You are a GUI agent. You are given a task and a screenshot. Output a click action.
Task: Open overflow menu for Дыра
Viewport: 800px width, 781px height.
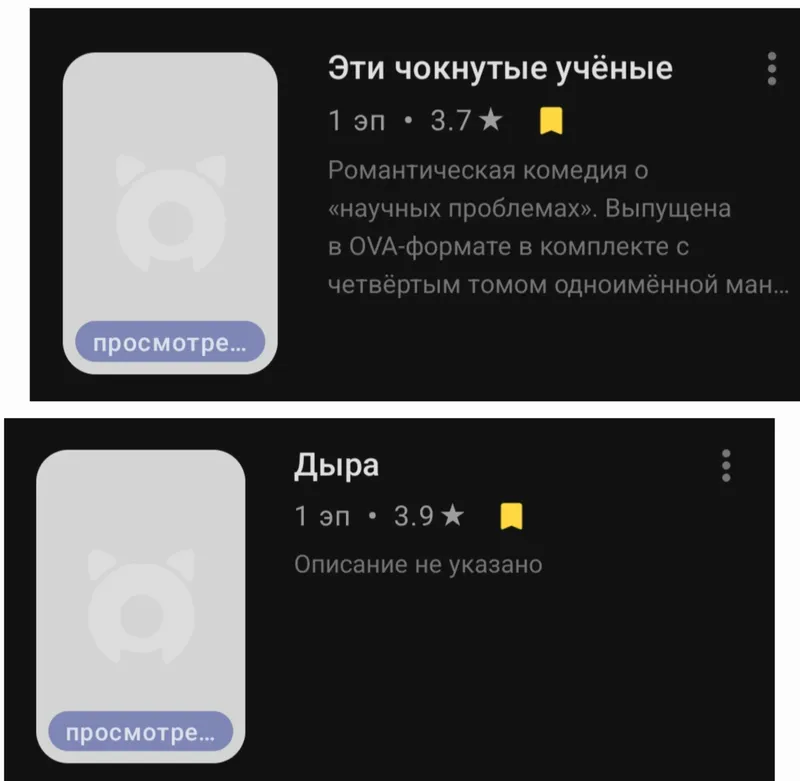pos(726,466)
